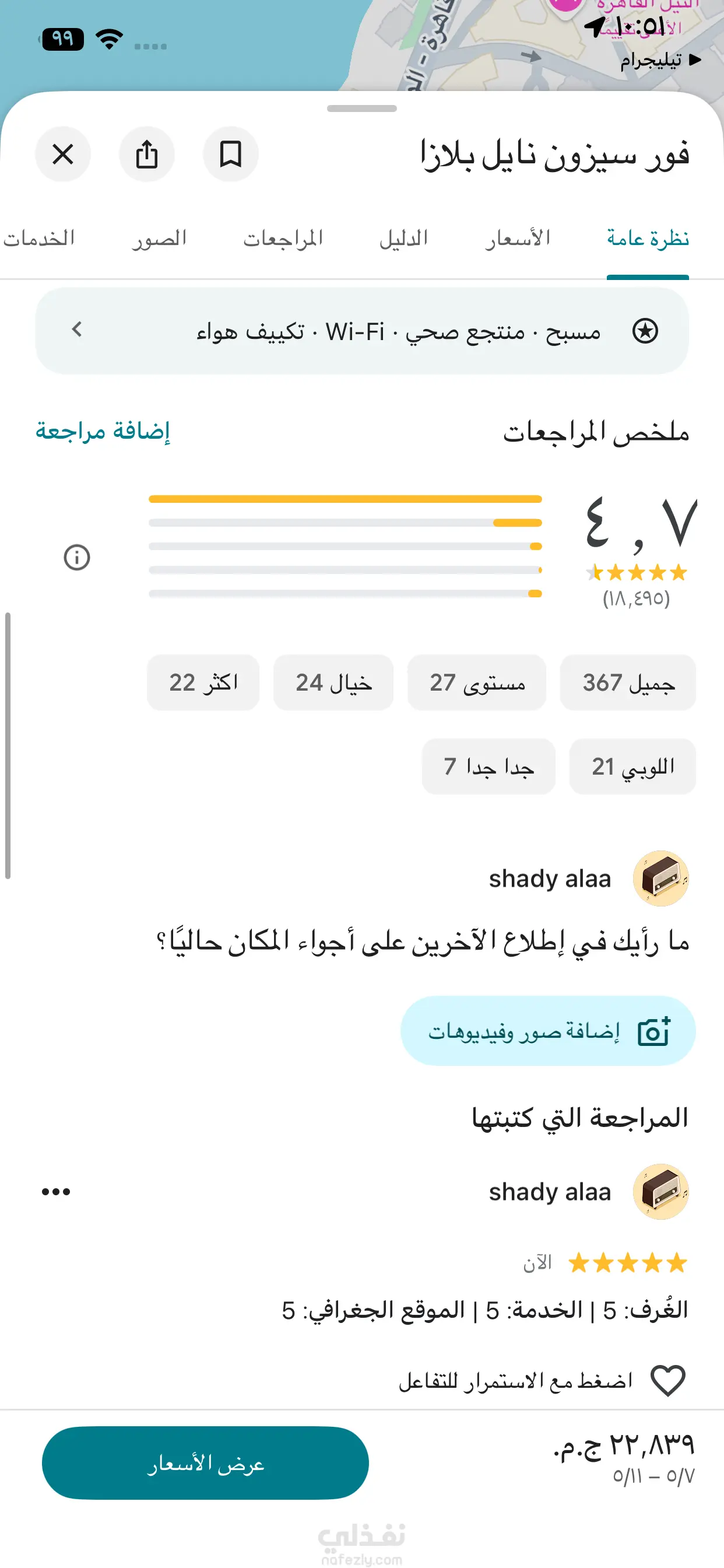
Task: Go to the الخدمات tab
Action: (39, 239)
